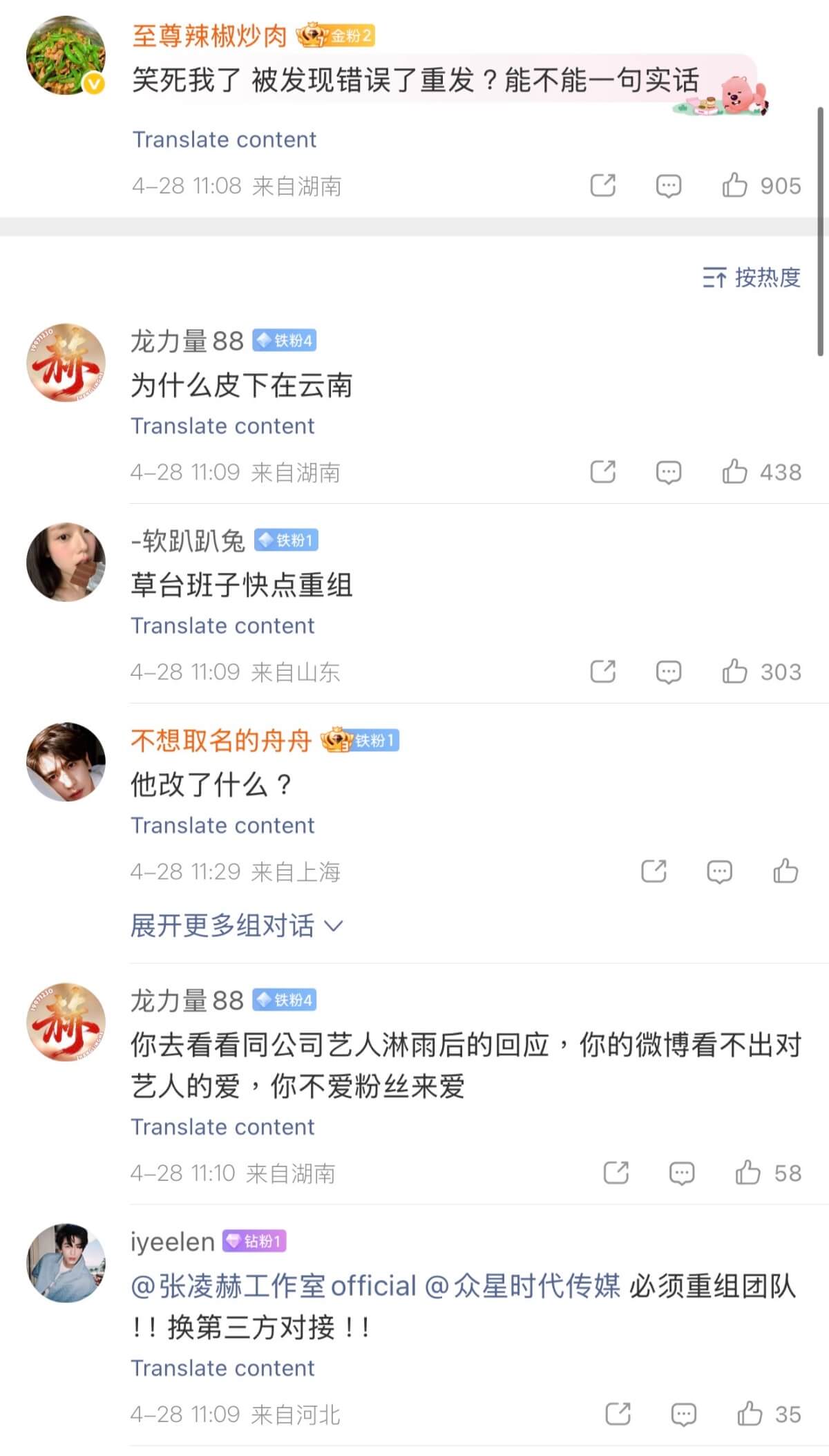Share -软趴趴兔's comment
Screen dimensions: 829x1456
[x=602, y=672]
